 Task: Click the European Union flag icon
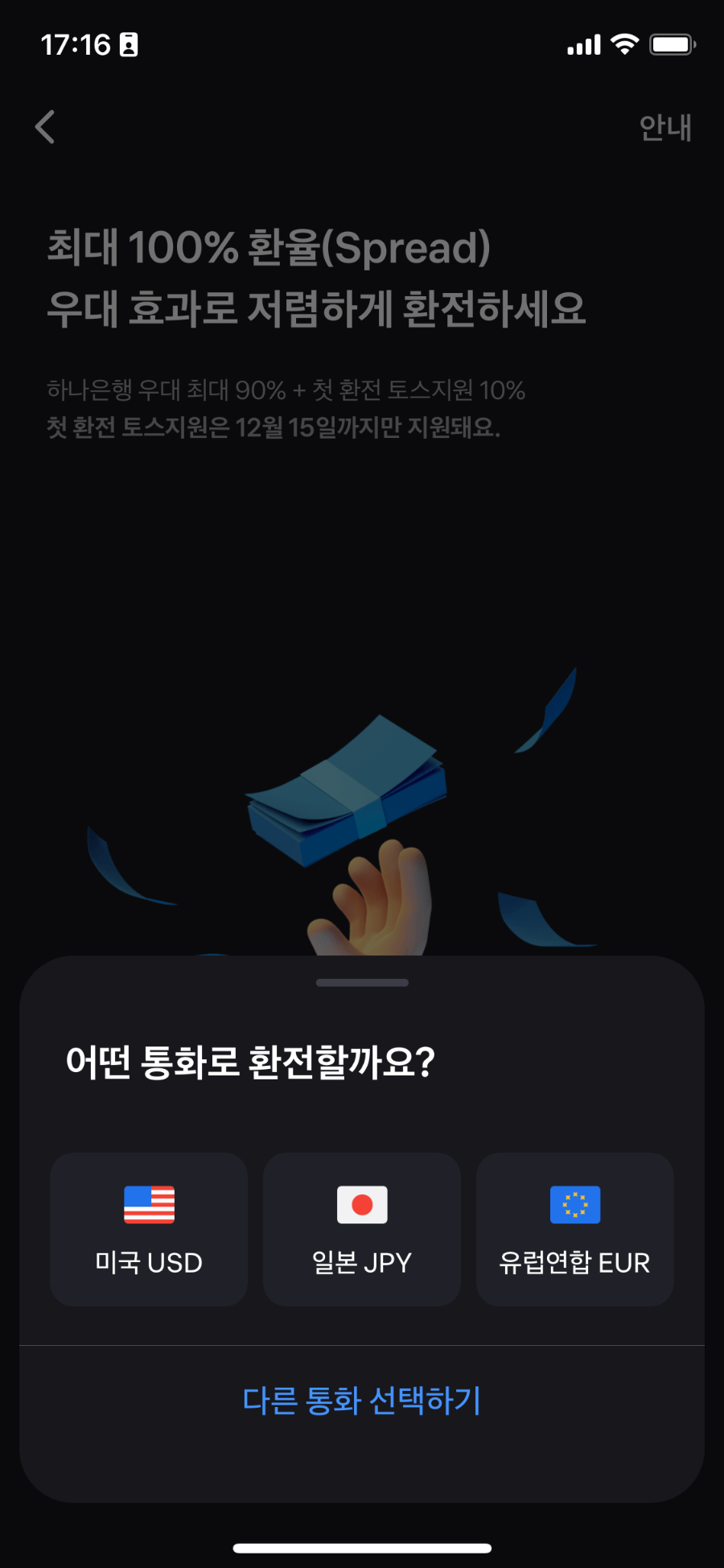[x=574, y=1205]
